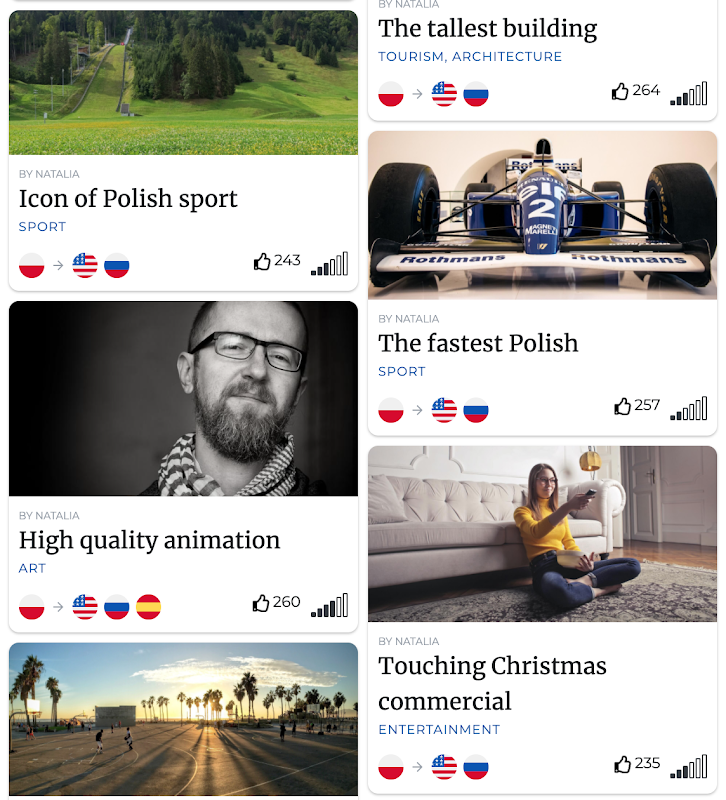Like 'The tallest building' article
Screen dimensions: 726x800
(x=621, y=92)
